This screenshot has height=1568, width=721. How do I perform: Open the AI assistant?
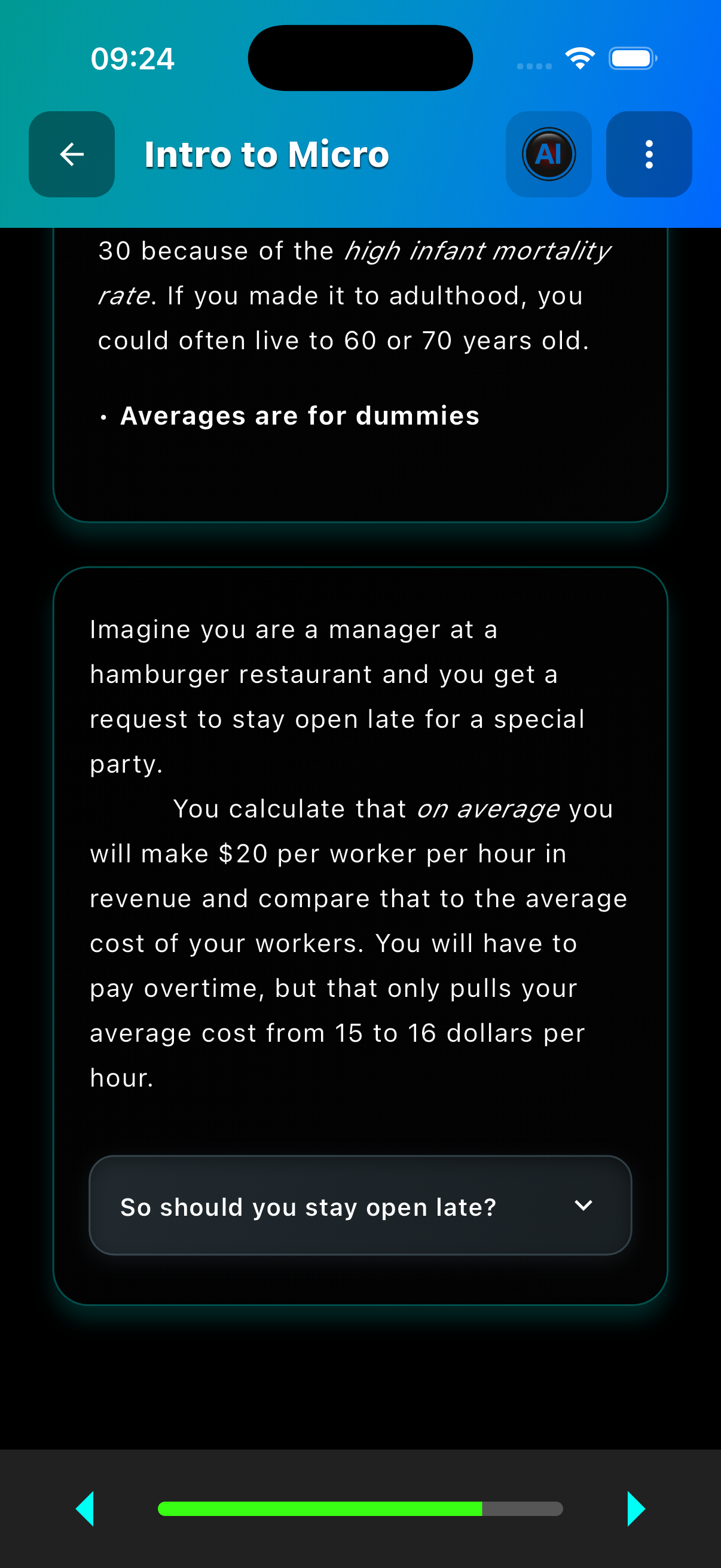(548, 154)
